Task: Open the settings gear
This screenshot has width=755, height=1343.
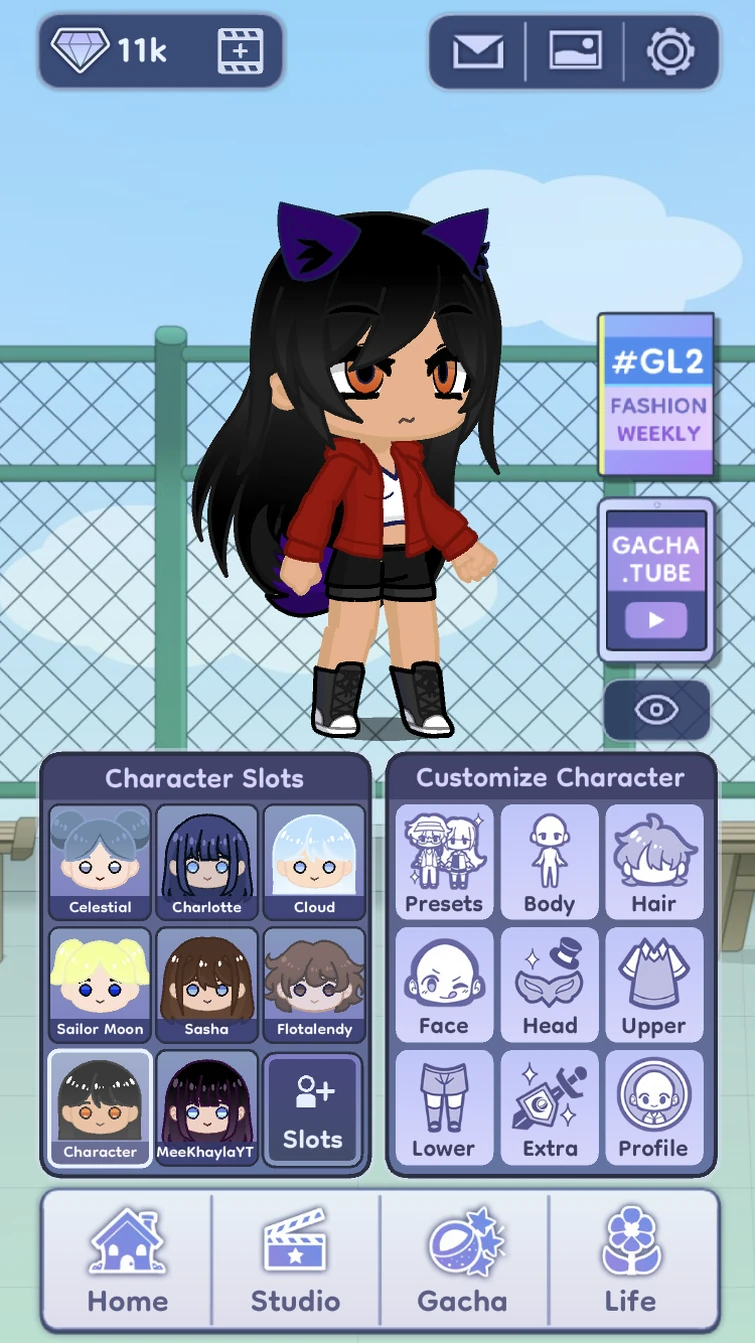Action: click(x=670, y=49)
